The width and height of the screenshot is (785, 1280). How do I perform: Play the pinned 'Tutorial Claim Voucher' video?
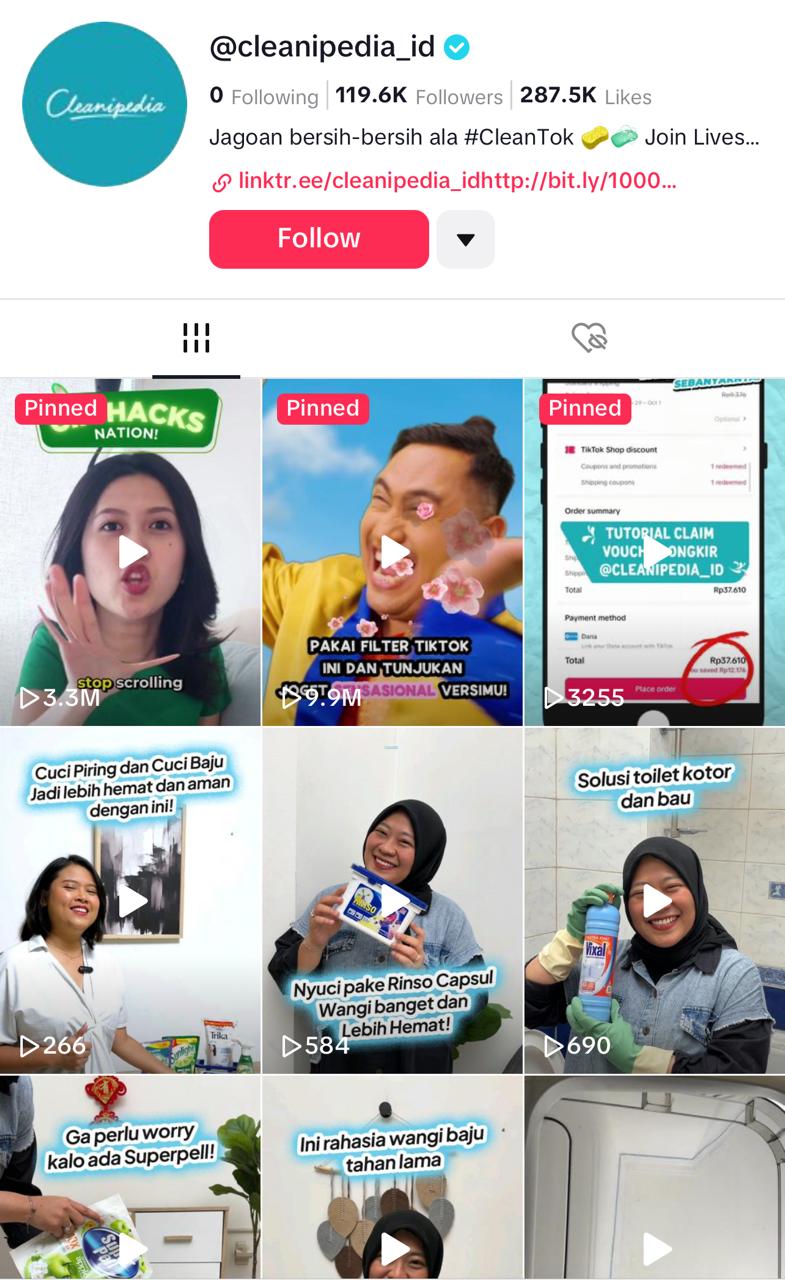pos(655,551)
